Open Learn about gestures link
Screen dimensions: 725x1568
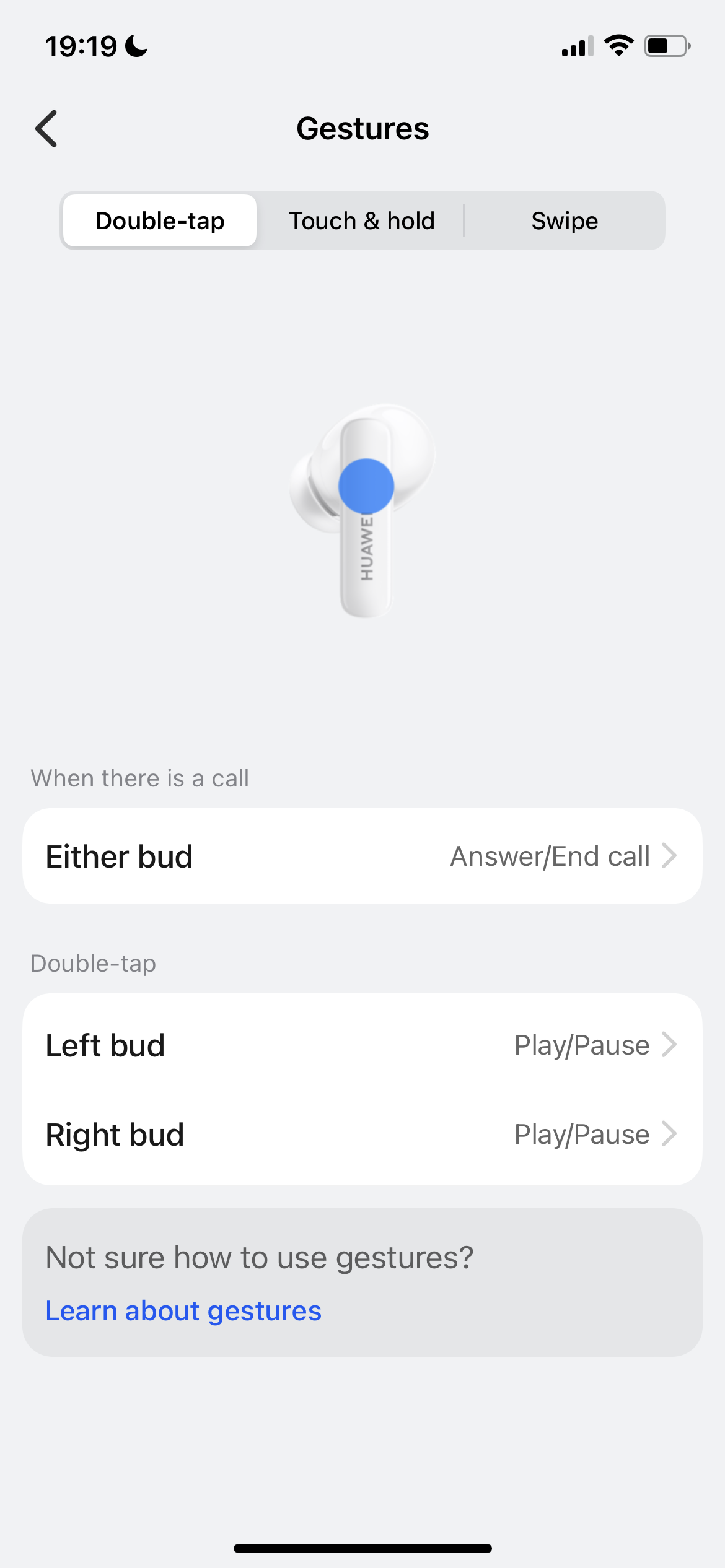[x=183, y=1310]
